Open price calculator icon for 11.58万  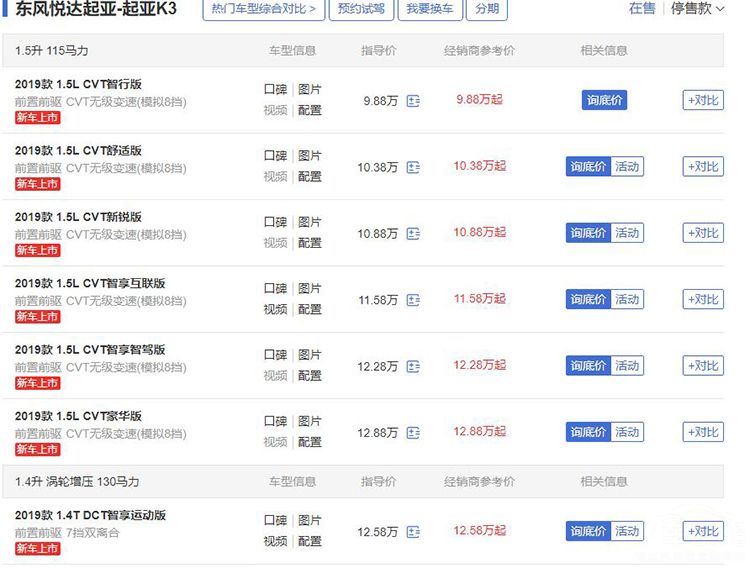click(413, 300)
